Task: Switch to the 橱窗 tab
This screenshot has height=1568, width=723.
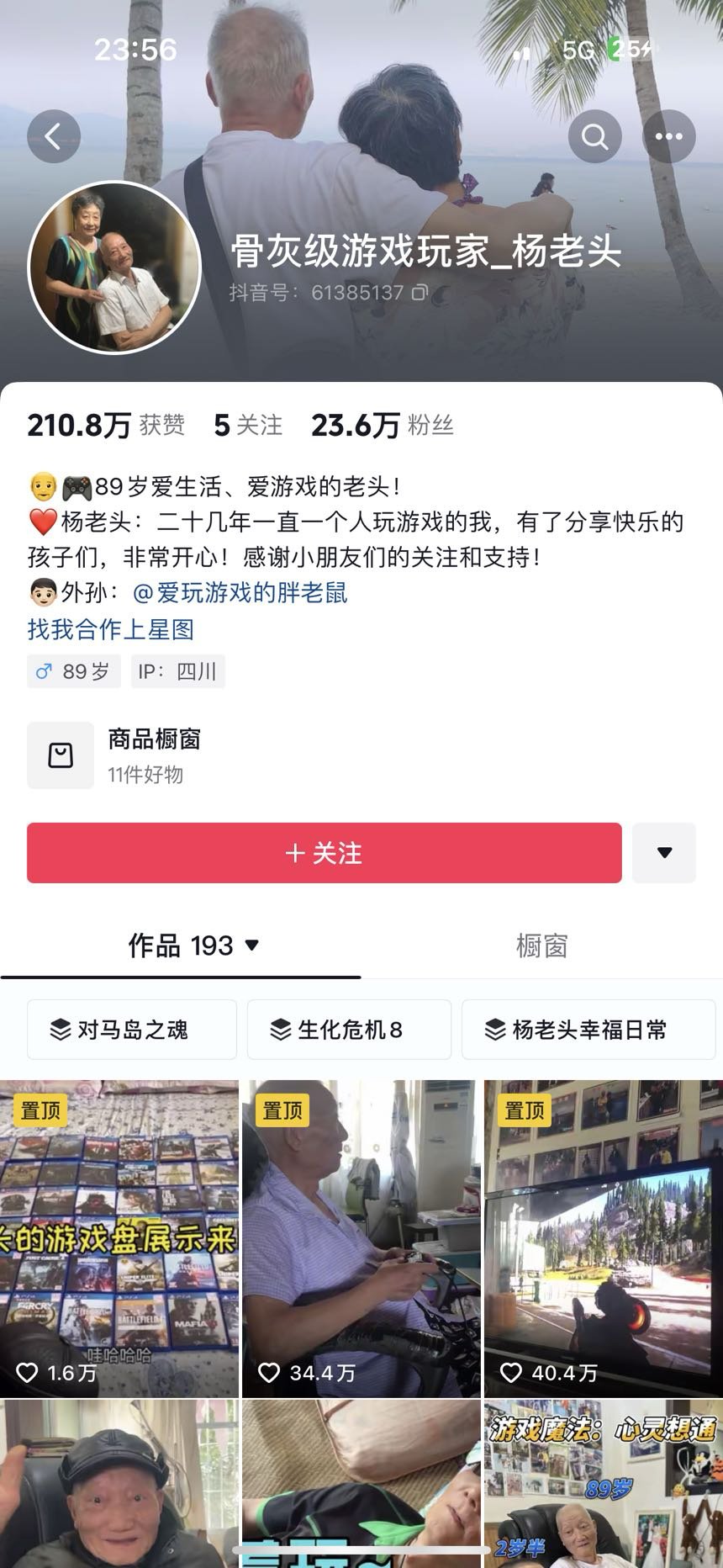Action: 541,946
